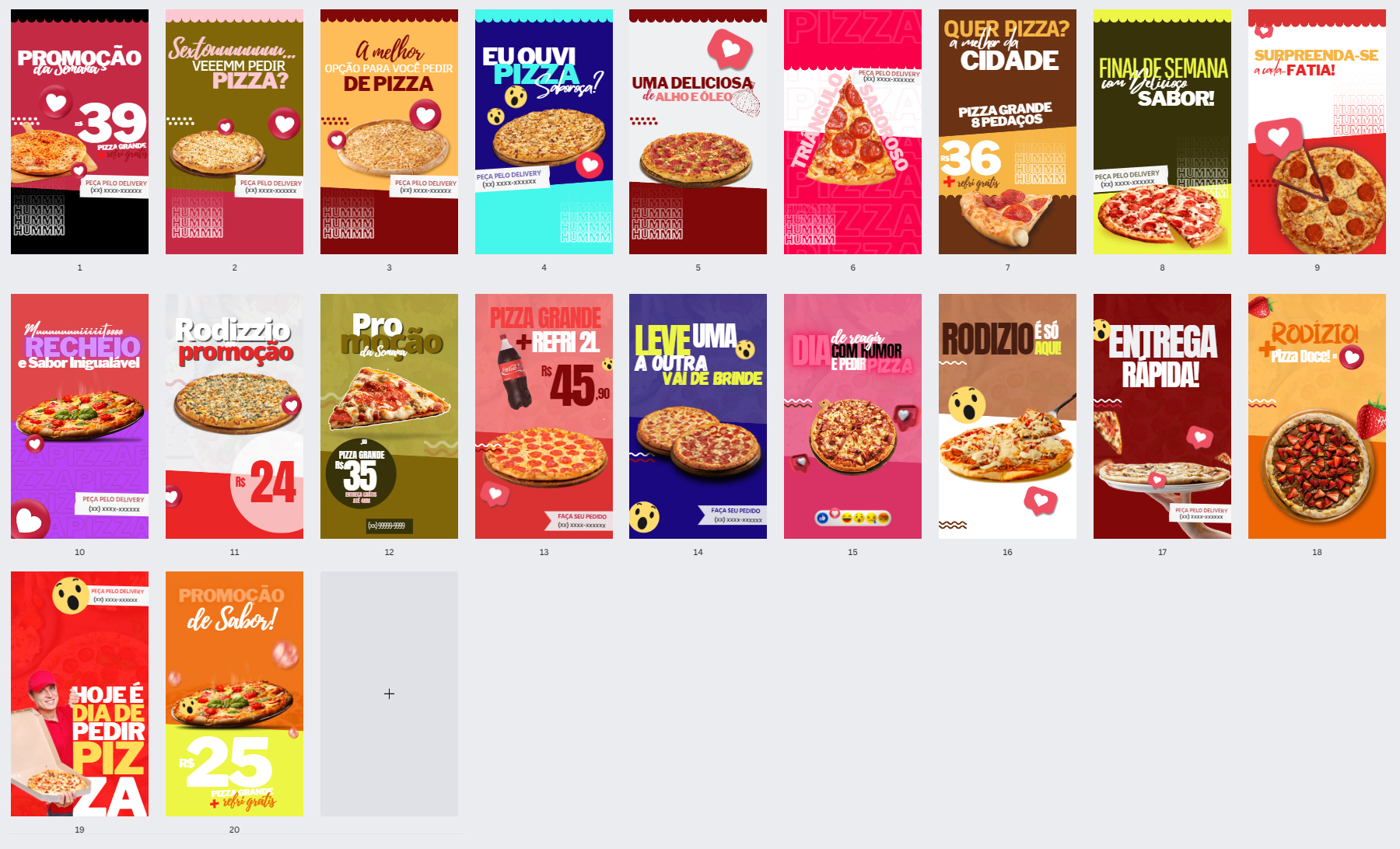
Task: Add a new blank page
Action: click(x=389, y=694)
